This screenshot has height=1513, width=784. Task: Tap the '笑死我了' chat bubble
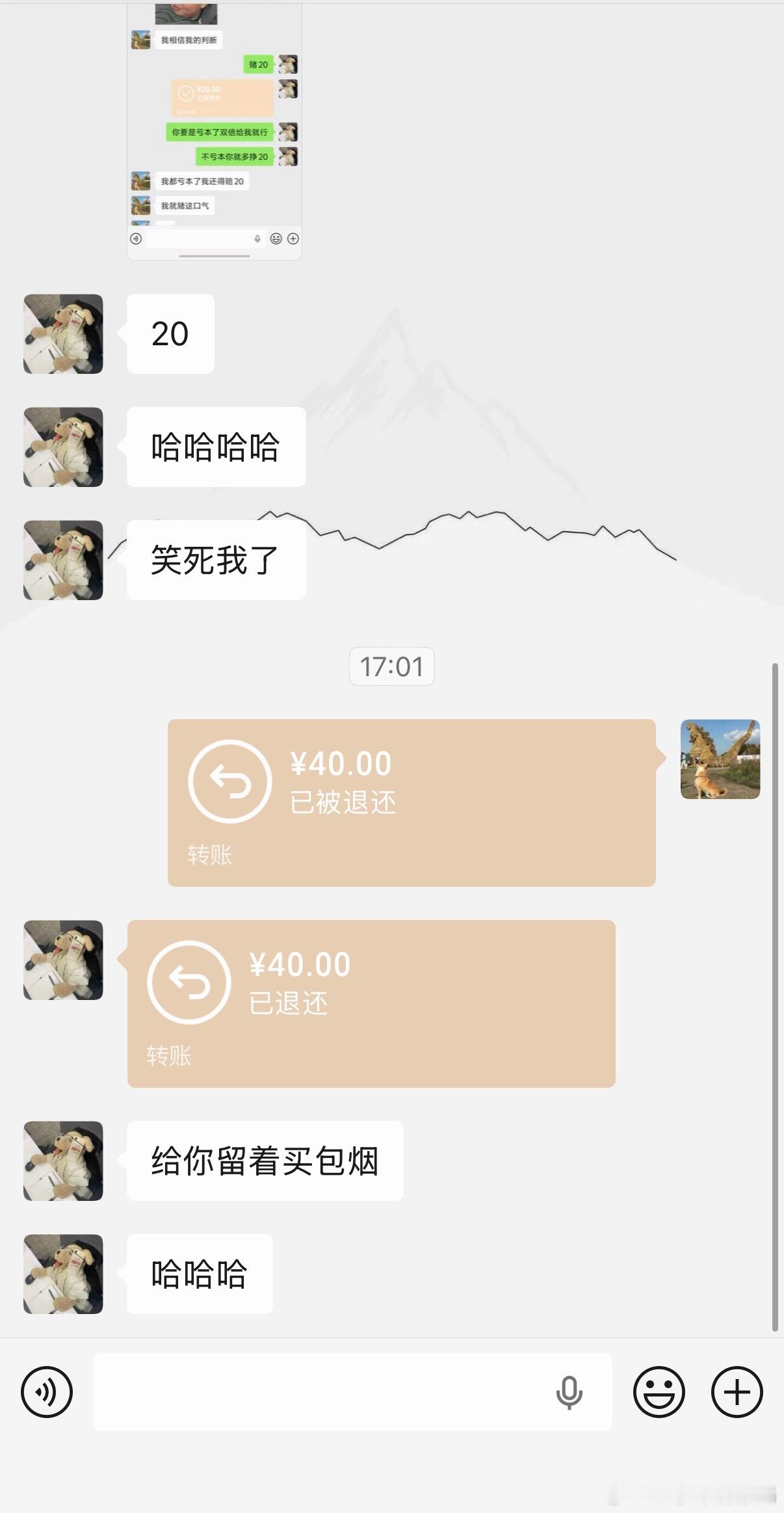(x=216, y=560)
